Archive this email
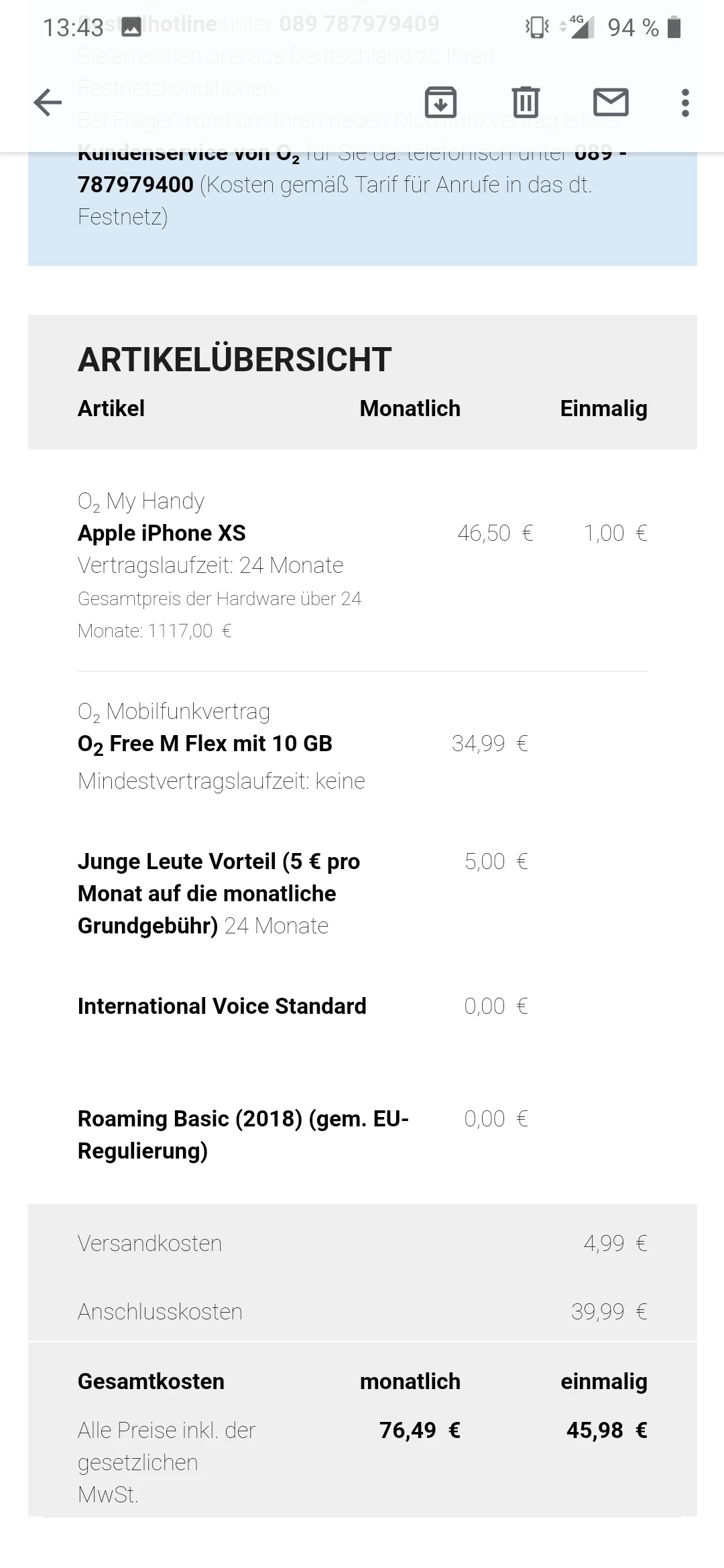724x1568 pixels. pos(440,103)
